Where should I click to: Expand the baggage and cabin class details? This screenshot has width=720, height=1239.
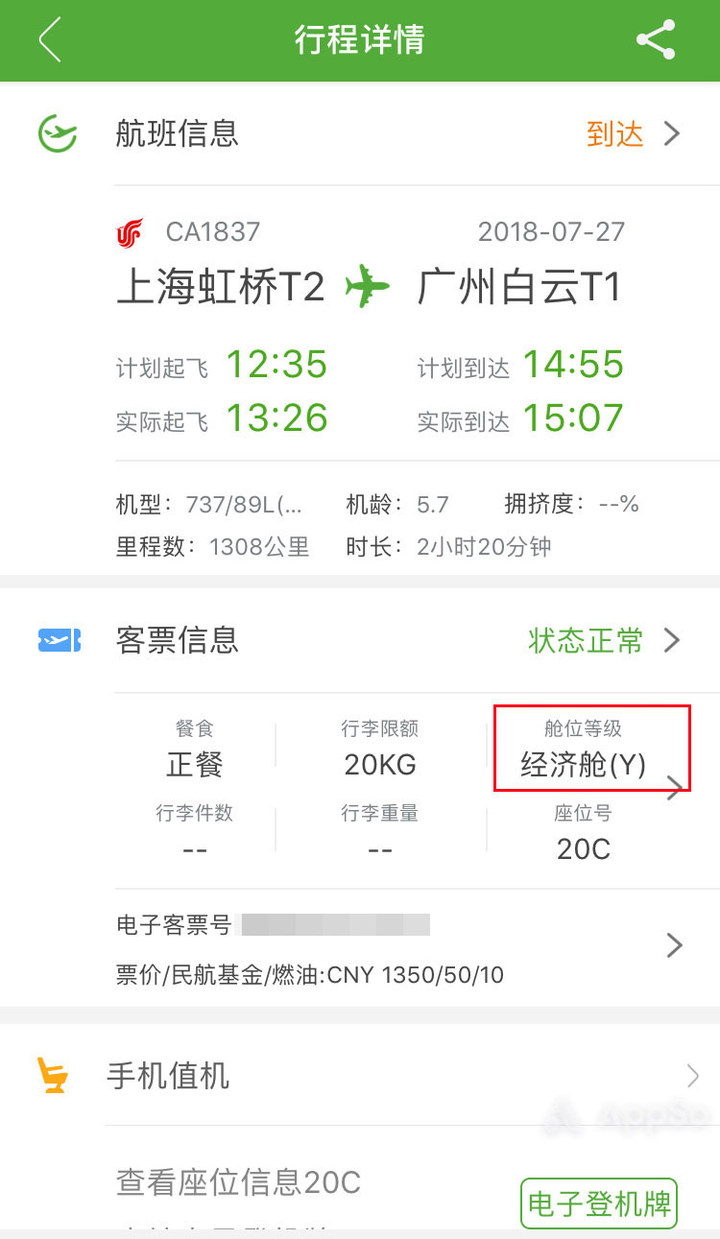pos(675,789)
